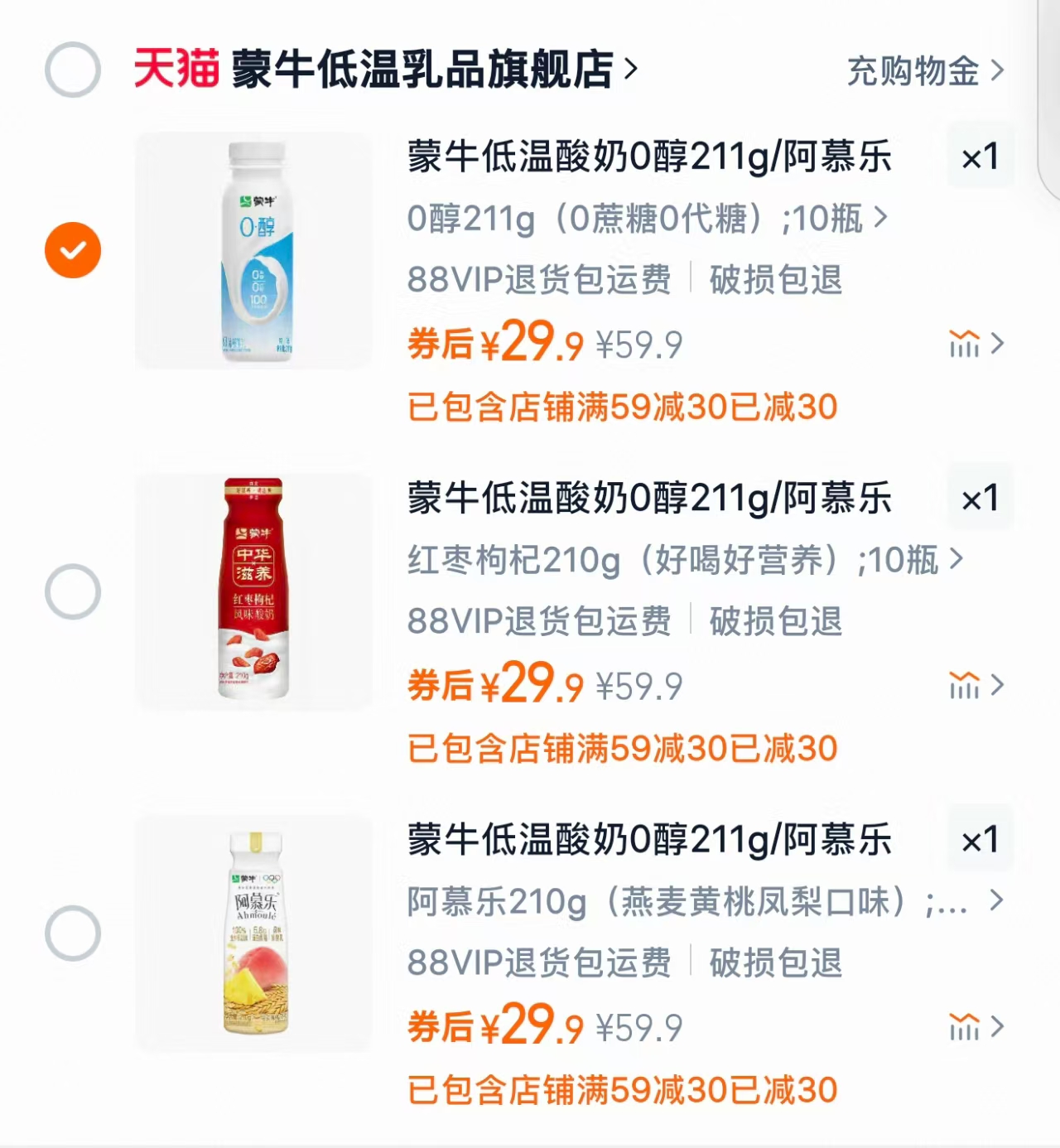Click the price trend chart icon for 0醇 yogurt
The width and height of the screenshot is (1060, 1148).
pyautogui.click(x=966, y=344)
